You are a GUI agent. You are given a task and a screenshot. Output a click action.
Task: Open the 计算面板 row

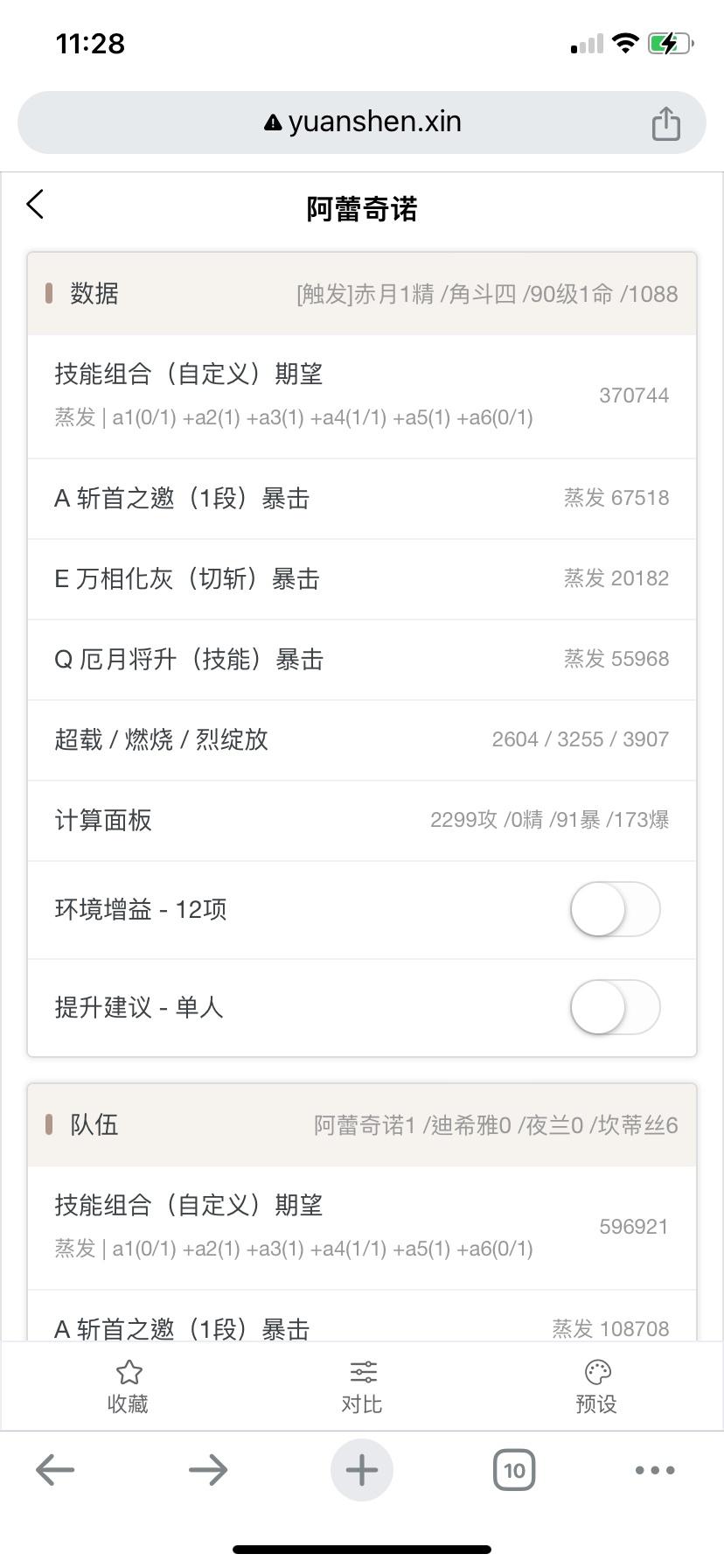(x=362, y=820)
